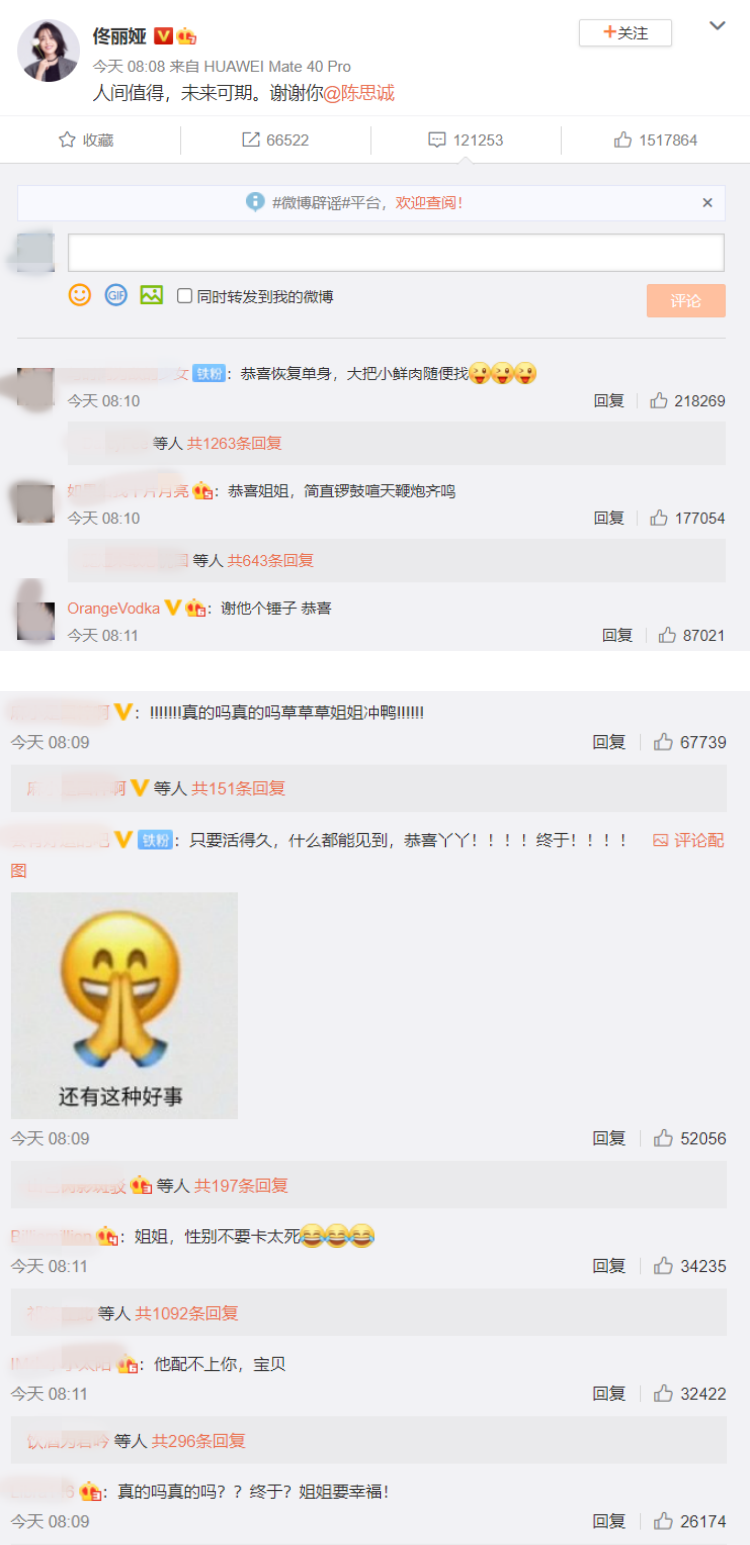Open the emoji picker under the comment box
750x1545 pixels.
(x=80, y=295)
